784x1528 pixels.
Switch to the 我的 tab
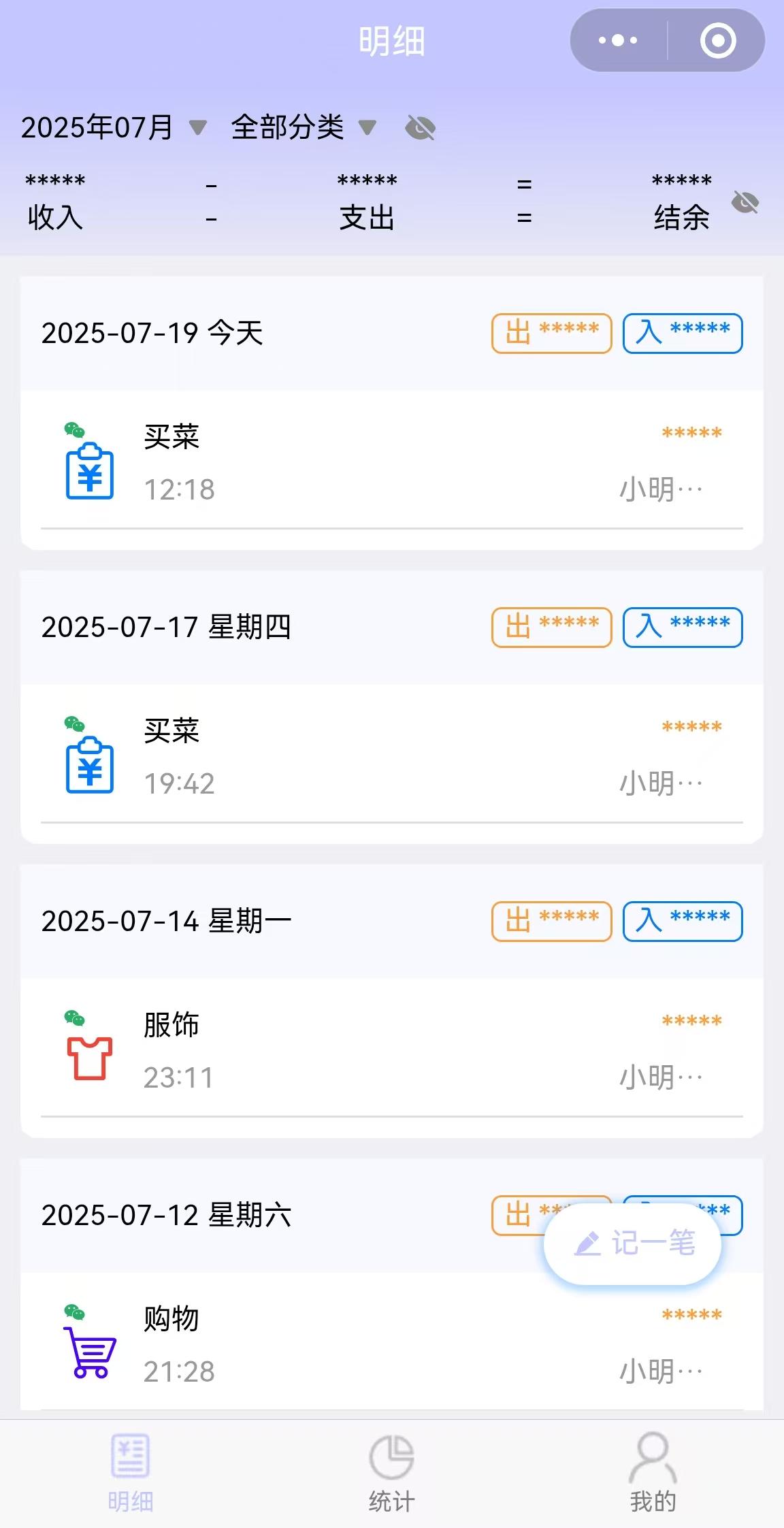pyautogui.click(x=653, y=1474)
